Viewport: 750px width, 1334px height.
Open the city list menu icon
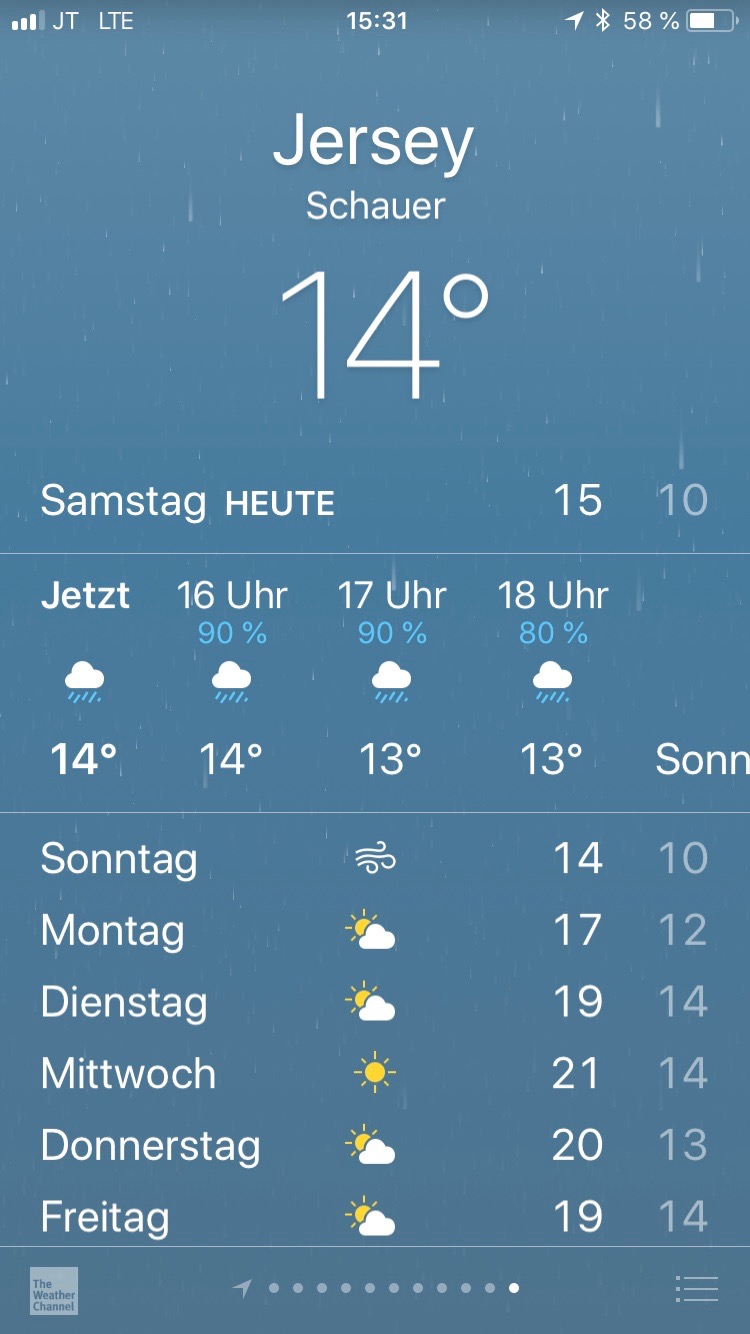pos(697,1289)
